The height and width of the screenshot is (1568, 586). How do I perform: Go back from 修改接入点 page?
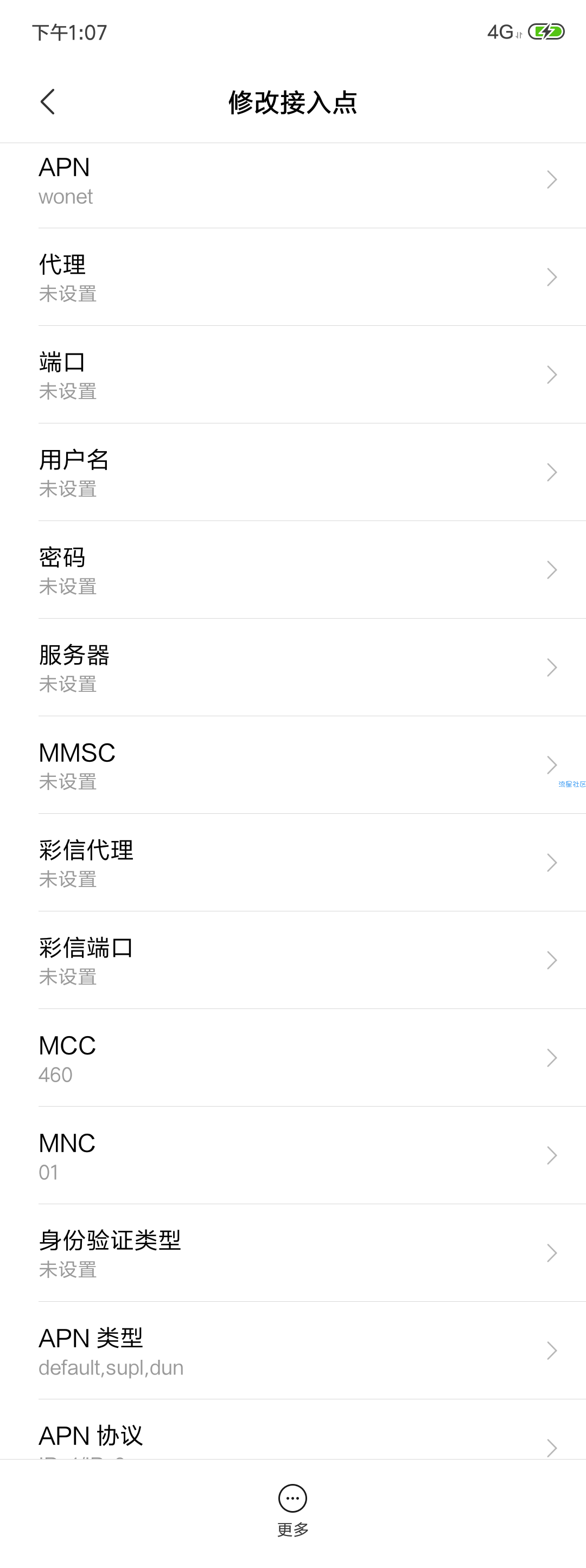coord(48,101)
